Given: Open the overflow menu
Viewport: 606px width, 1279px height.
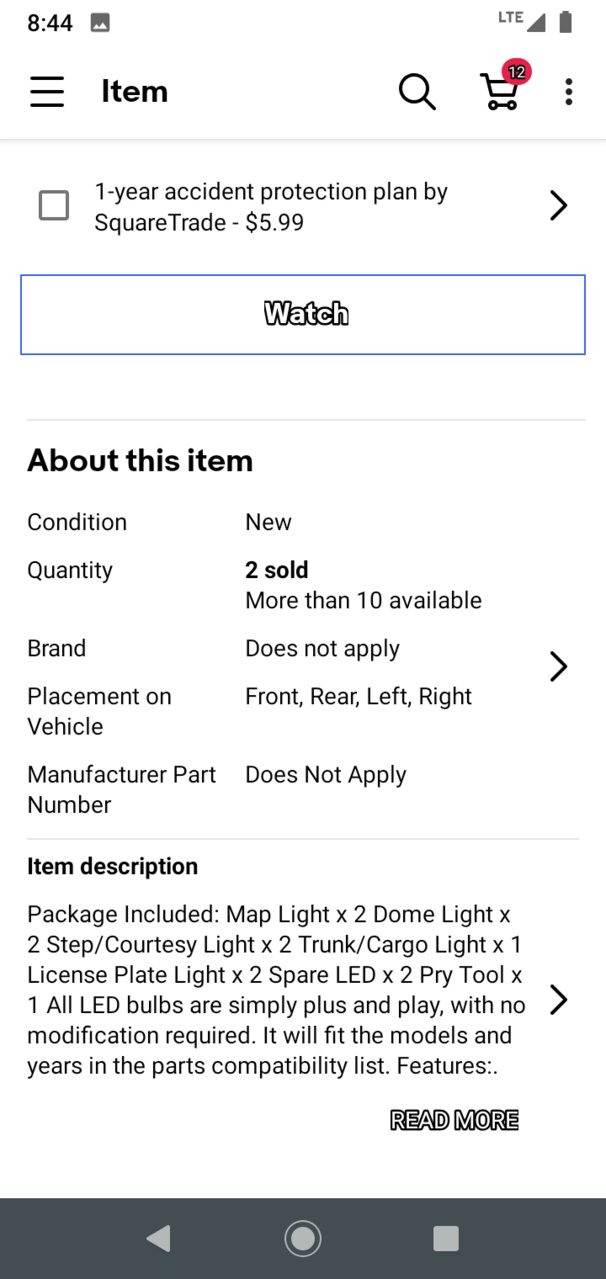Looking at the screenshot, I should (x=568, y=92).
